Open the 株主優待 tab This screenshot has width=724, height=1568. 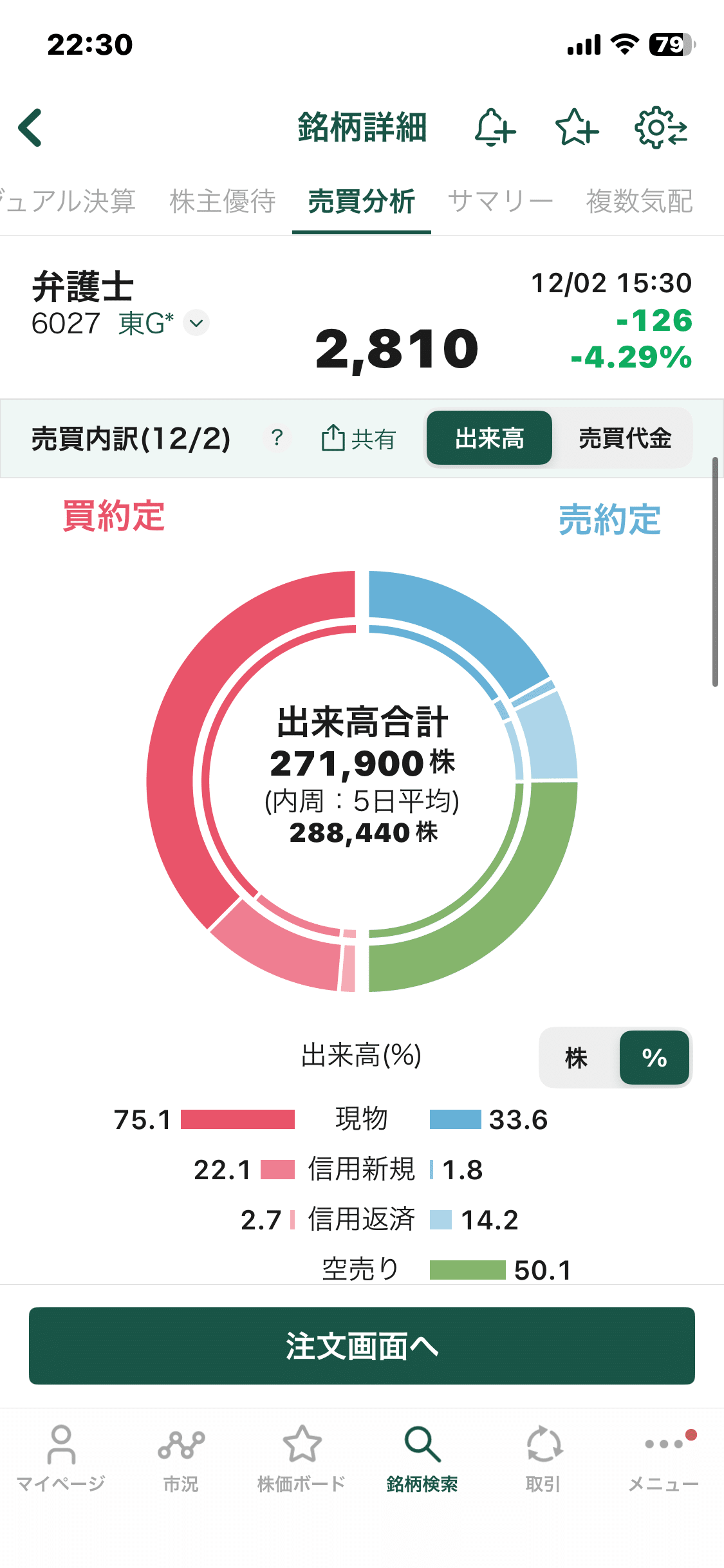pyautogui.click(x=223, y=200)
